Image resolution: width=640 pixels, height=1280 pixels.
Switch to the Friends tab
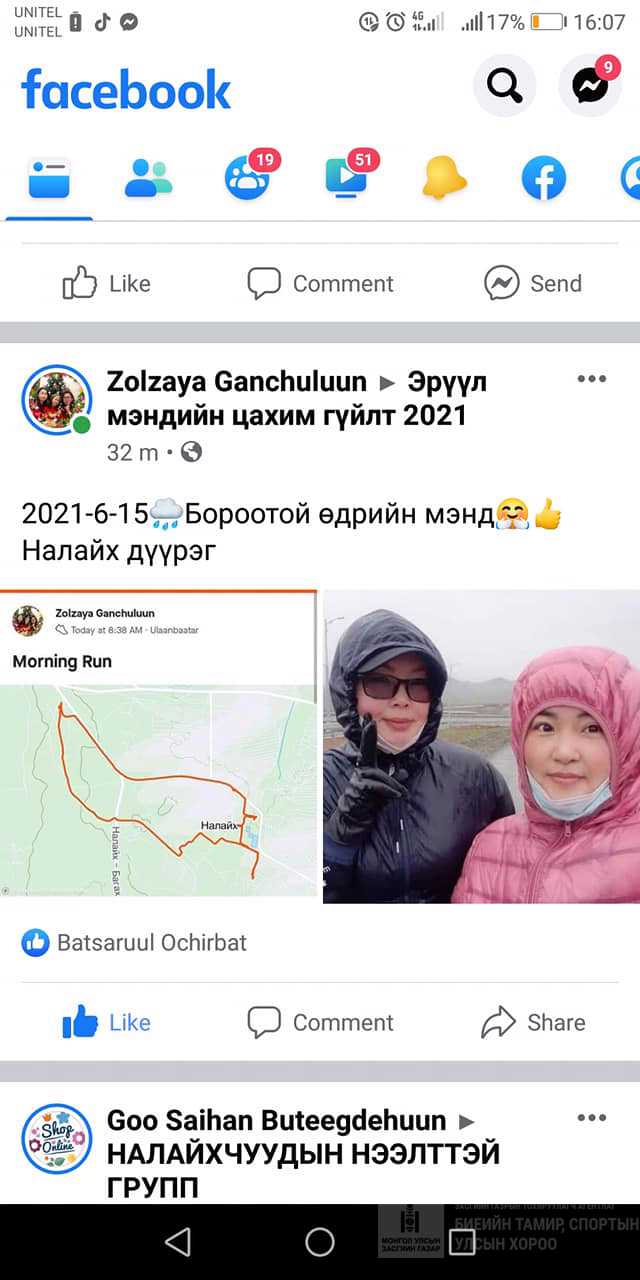(x=148, y=180)
